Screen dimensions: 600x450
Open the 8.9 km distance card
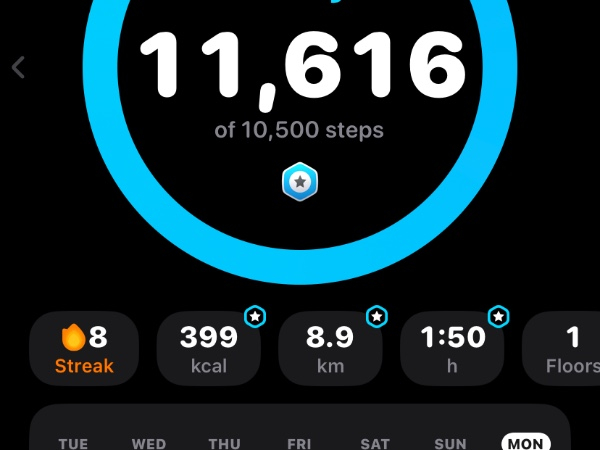tap(330, 348)
